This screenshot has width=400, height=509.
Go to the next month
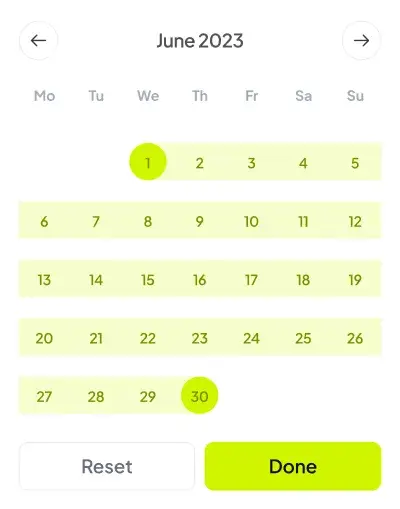(x=361, y=41)
